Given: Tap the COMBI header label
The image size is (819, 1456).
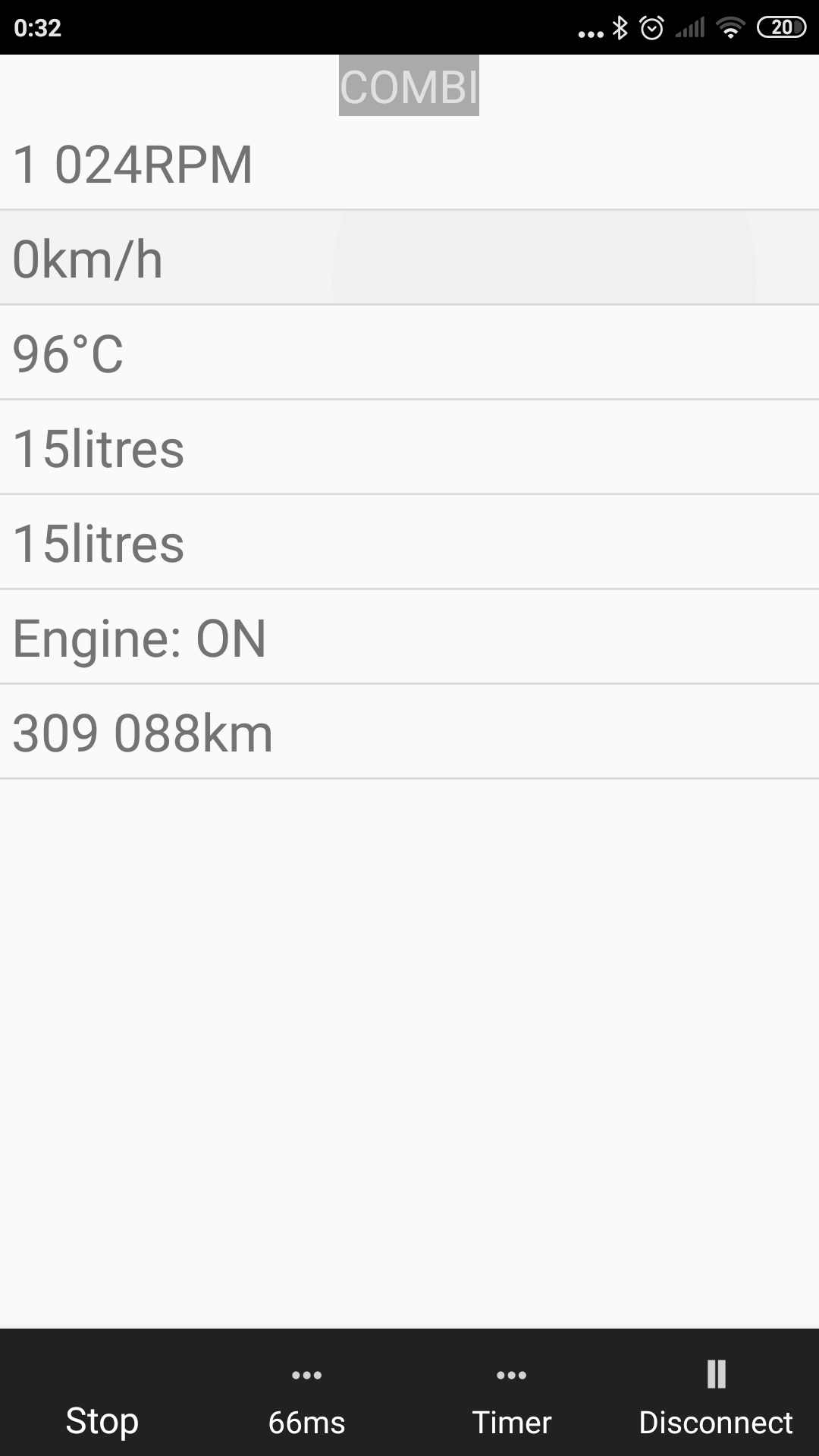Looking at the screenshot, I should tap(409, 86).
